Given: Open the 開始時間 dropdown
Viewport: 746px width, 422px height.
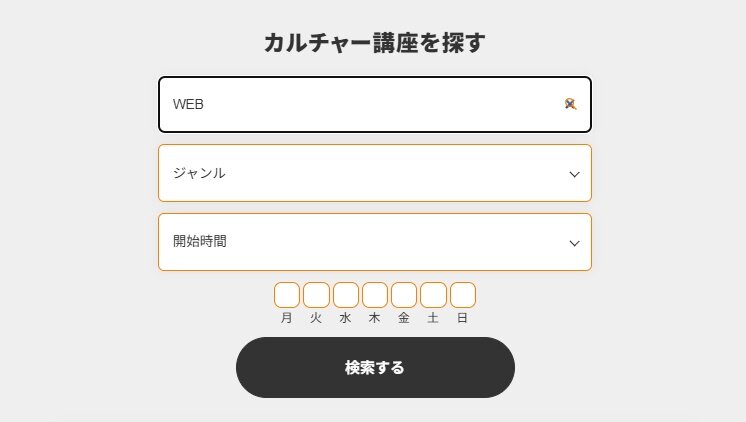Looking at the screenshot, I should [375, 242].
